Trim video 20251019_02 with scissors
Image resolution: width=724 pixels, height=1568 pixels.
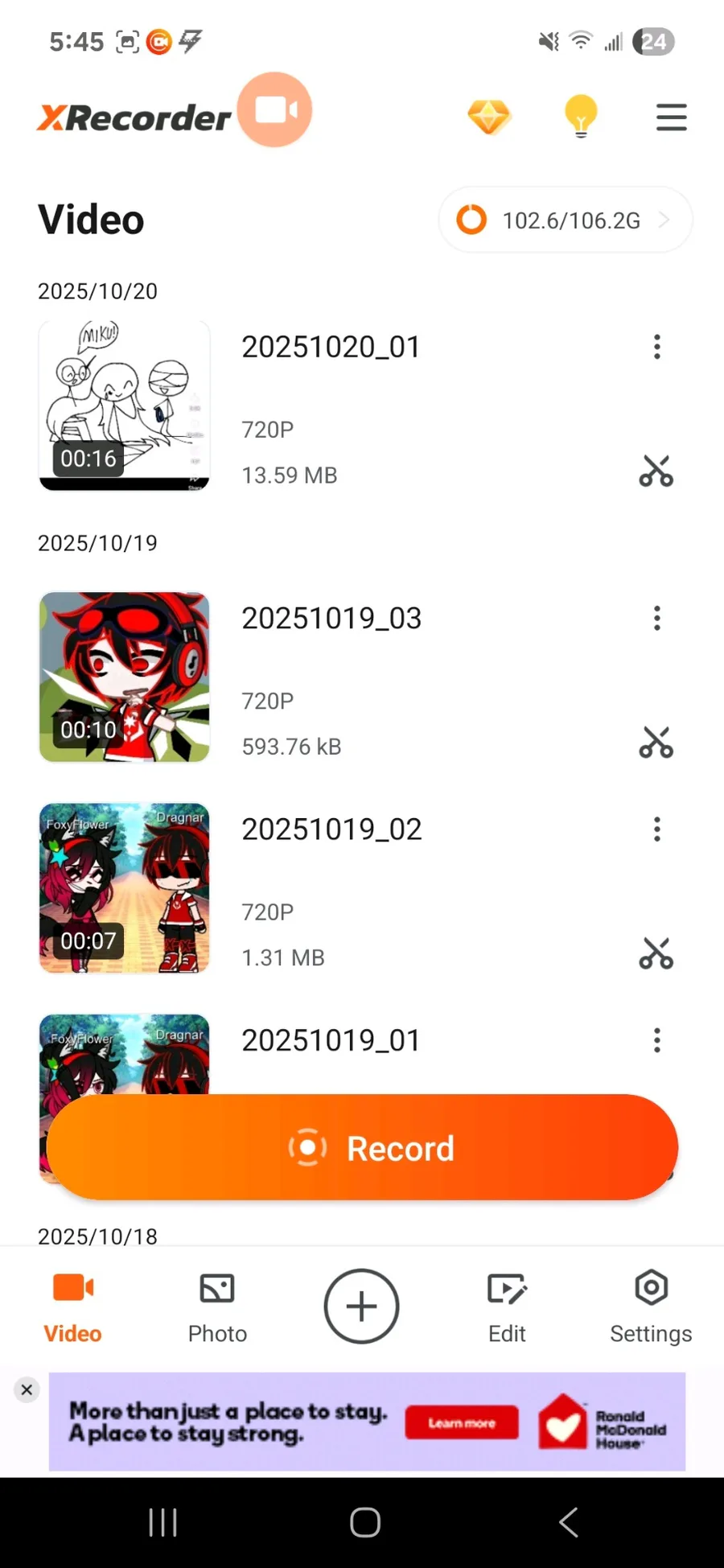656,953
